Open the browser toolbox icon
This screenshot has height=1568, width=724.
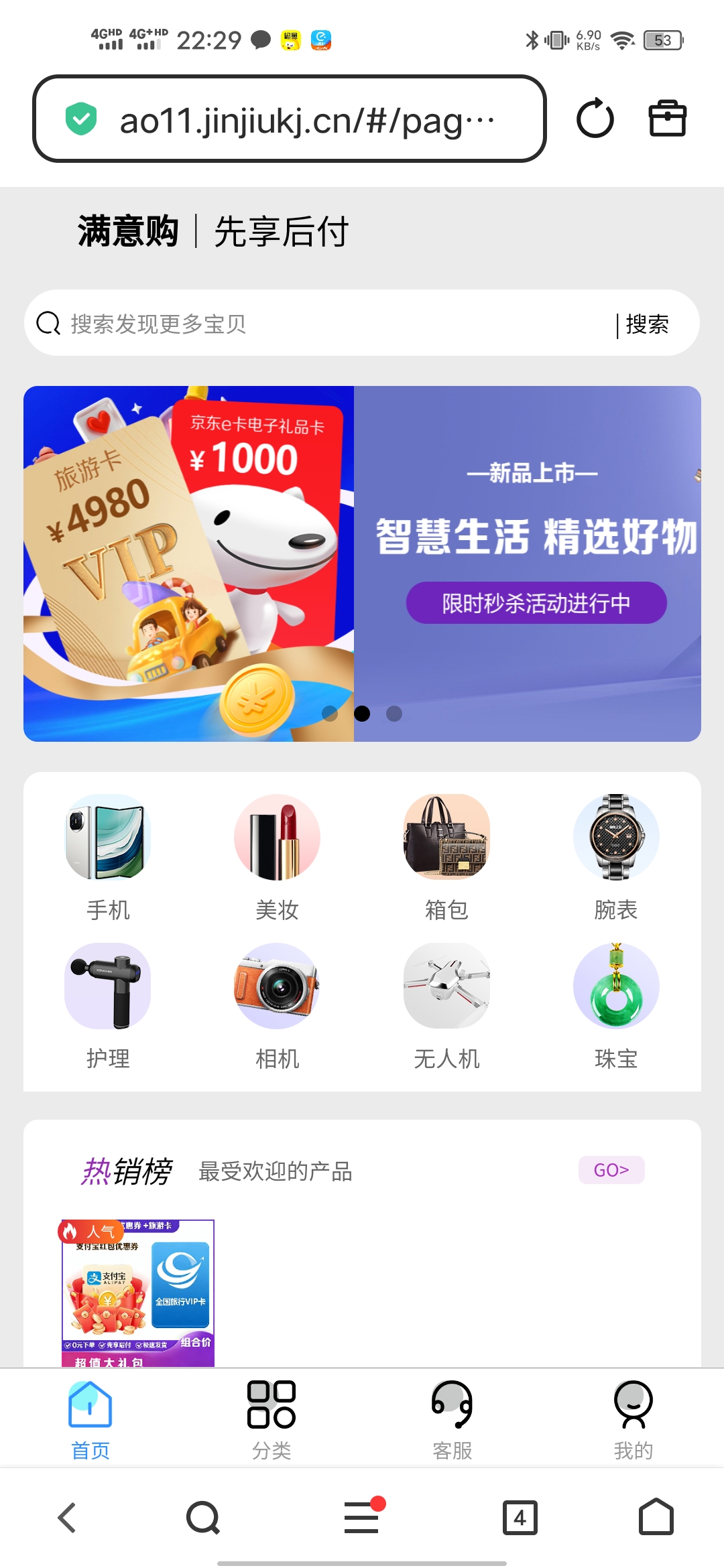pos(667,119)
